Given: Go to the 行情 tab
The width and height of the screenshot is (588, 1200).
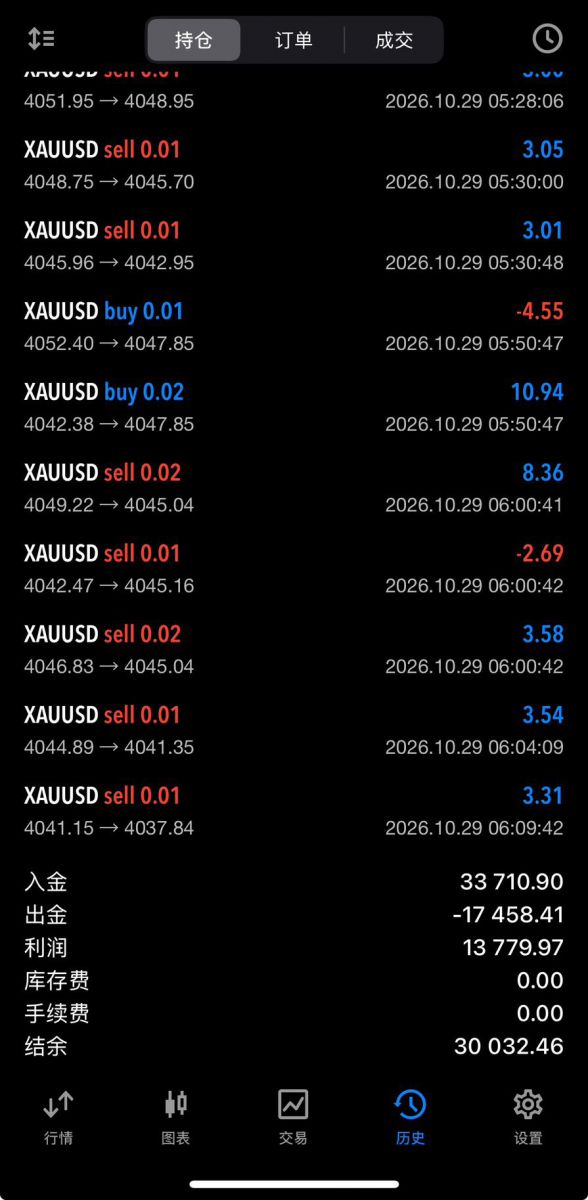Looking at the screenshot, I should pyautogui.click(x=58, y=1117).
